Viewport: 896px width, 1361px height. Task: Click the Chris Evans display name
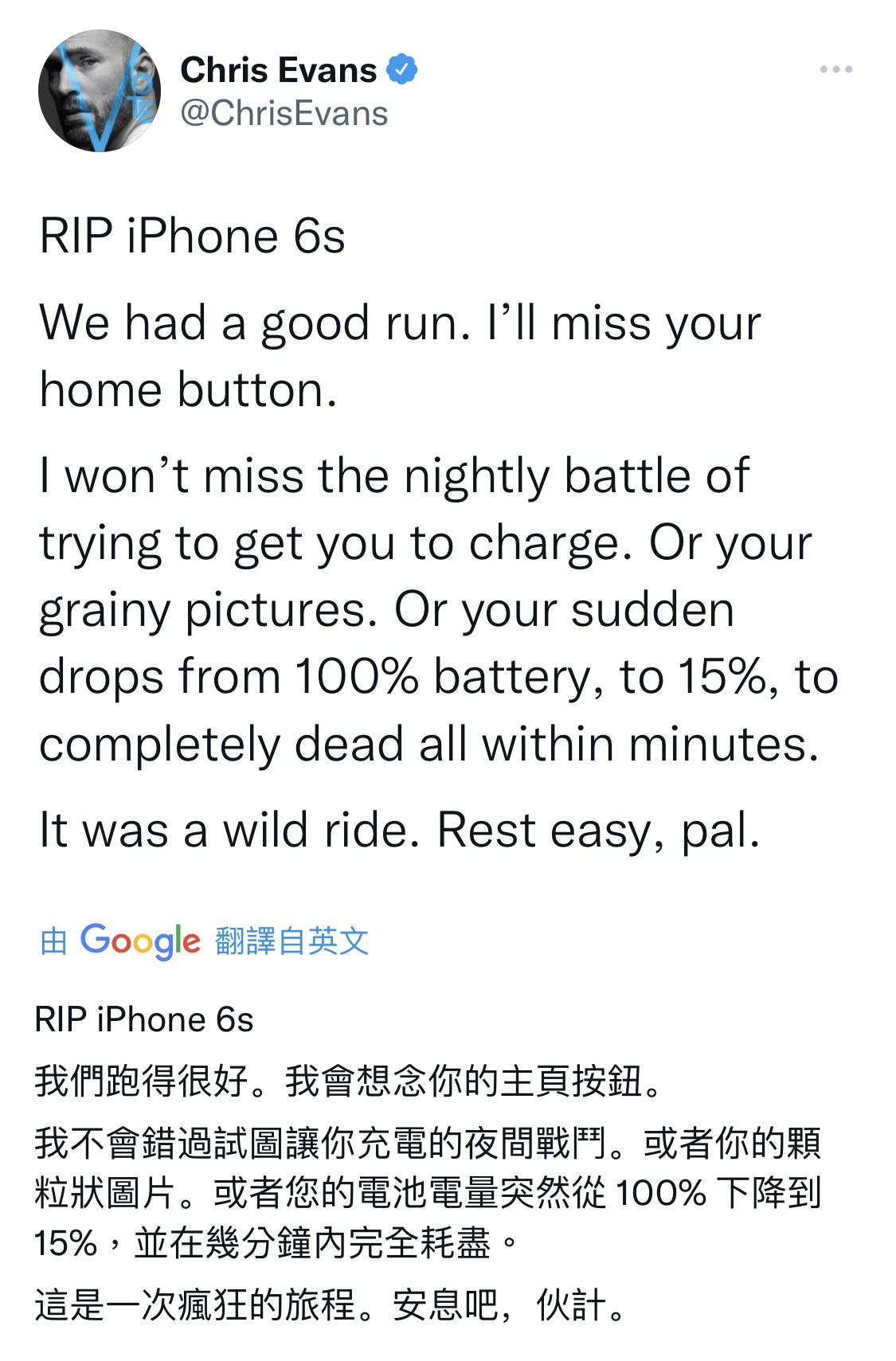click(x=277, y=70)
